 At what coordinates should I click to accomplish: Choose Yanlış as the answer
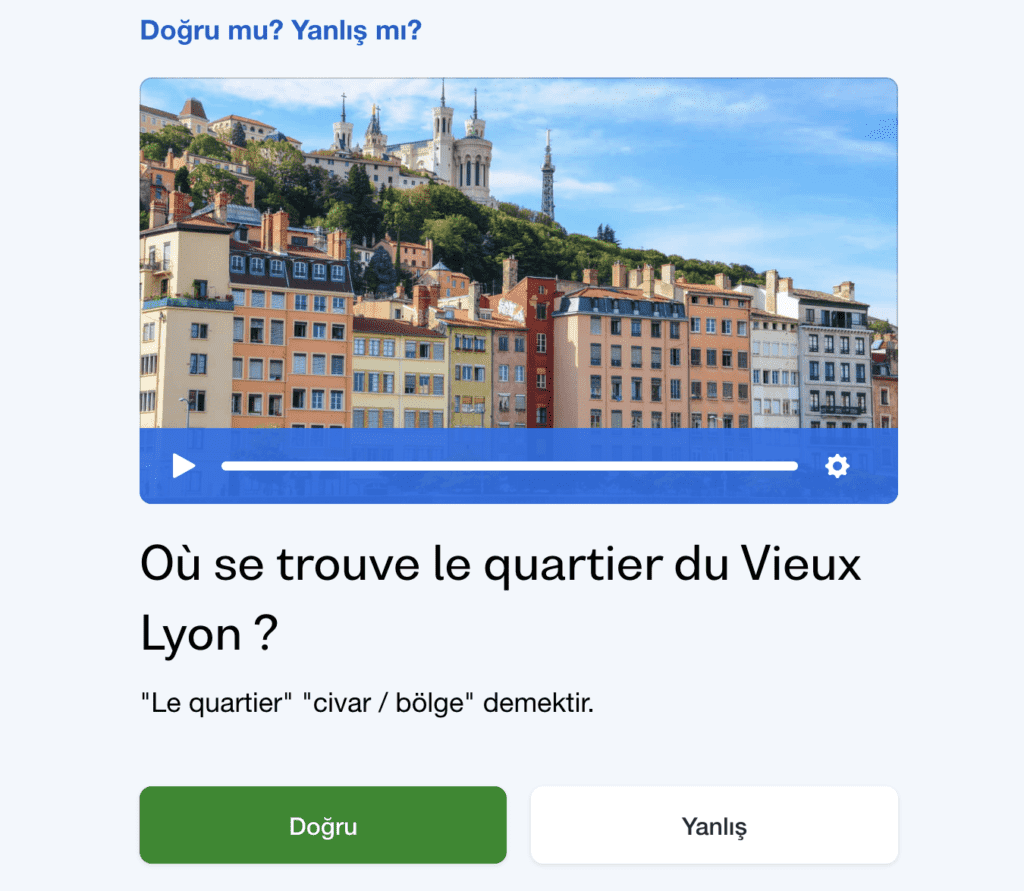tap(714, 826)
